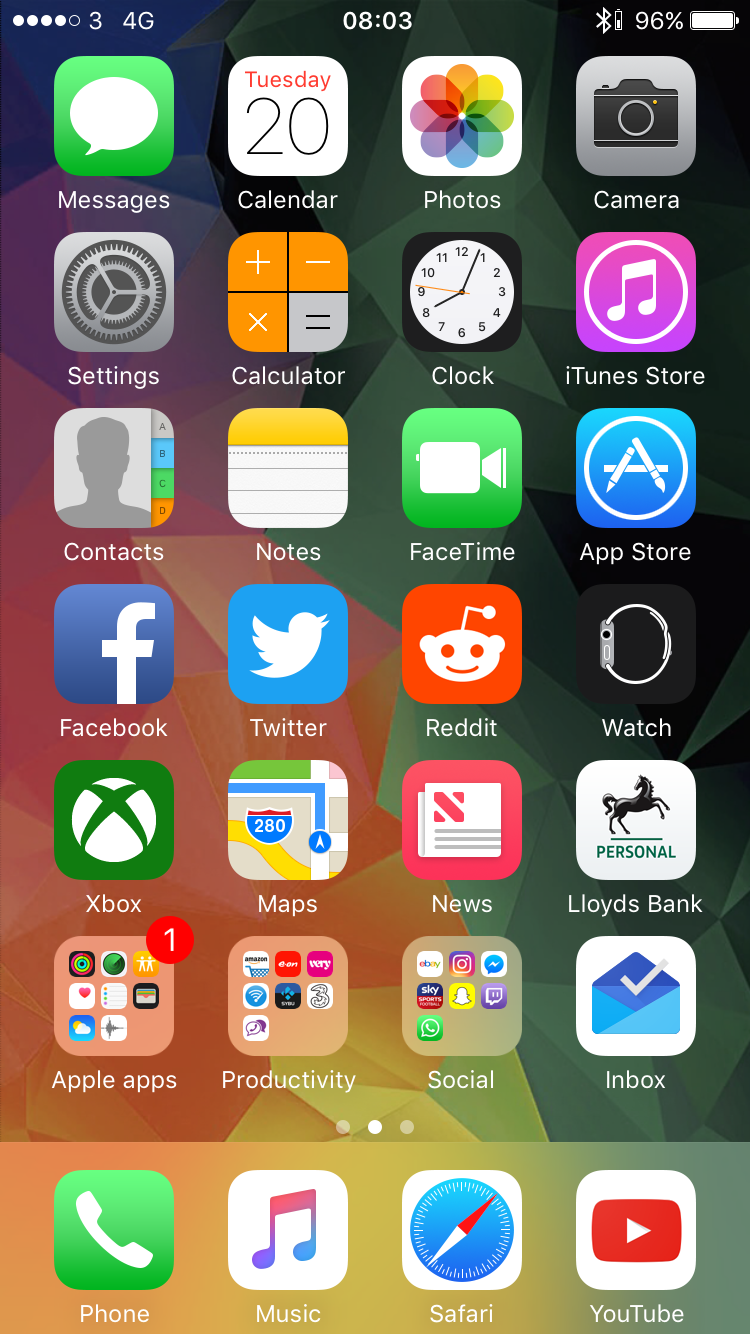Viewport: 750px width, 1334px height.
Task: Open the Reddit app
Action: pos(462,644)
